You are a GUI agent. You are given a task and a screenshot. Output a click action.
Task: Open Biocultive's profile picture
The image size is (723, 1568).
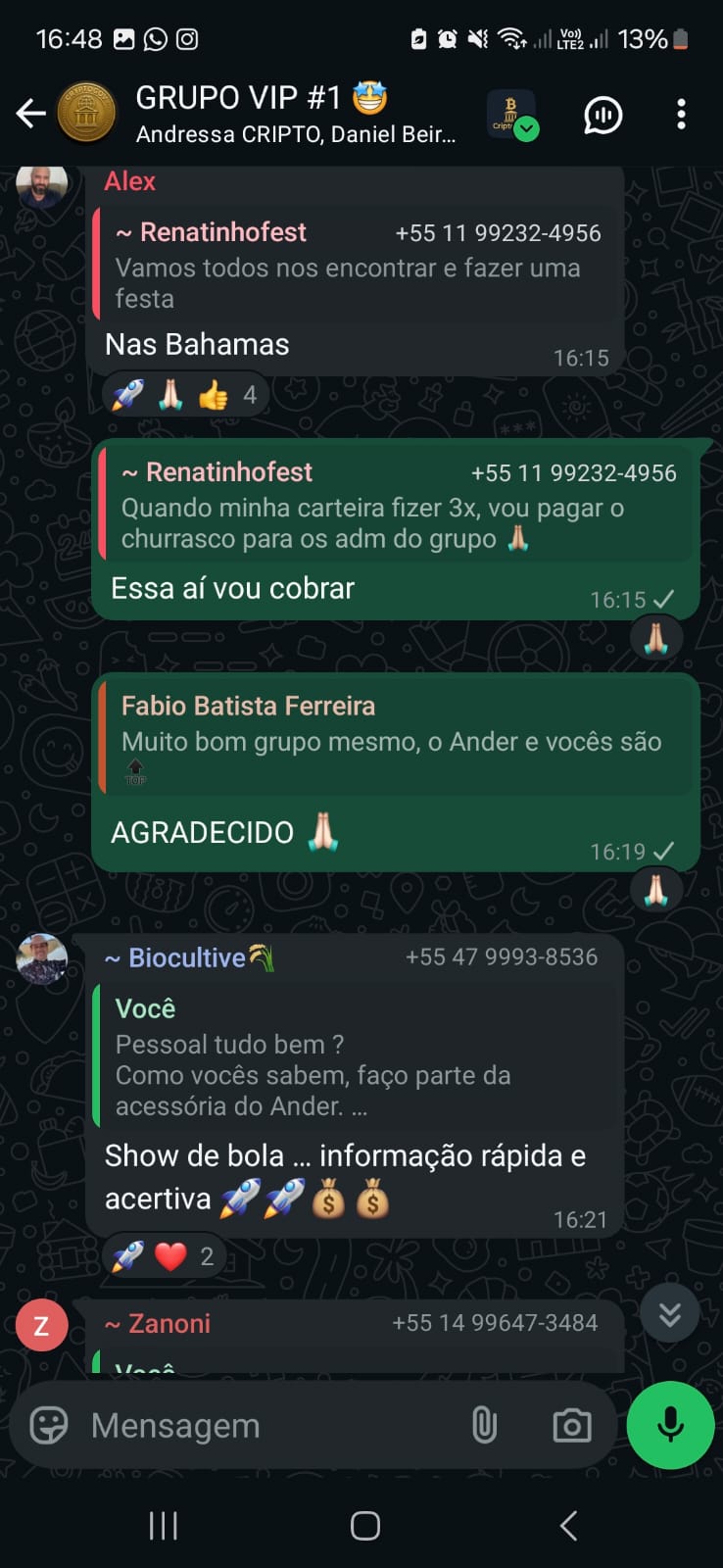[x=42, y=958]
